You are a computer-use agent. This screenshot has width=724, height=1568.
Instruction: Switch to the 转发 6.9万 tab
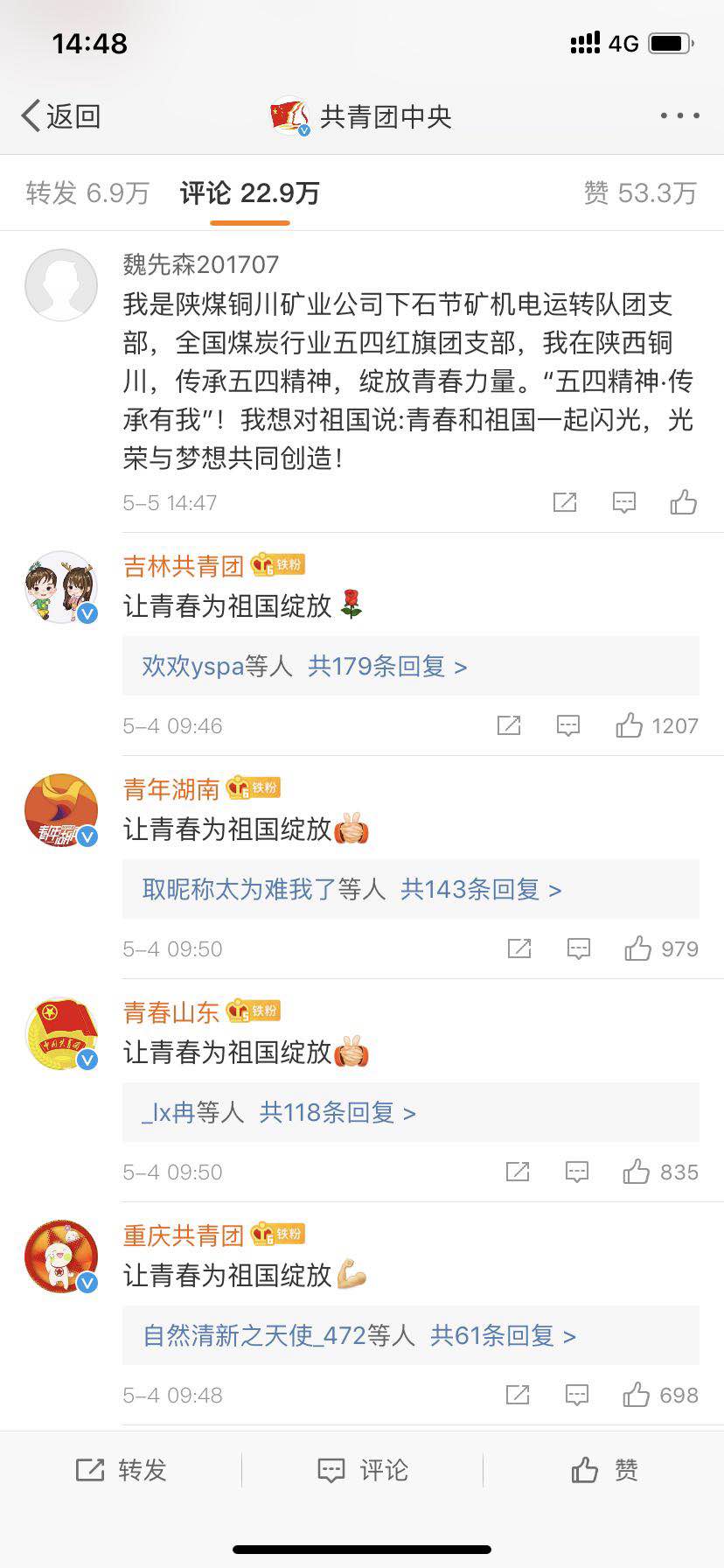(87, 192)
